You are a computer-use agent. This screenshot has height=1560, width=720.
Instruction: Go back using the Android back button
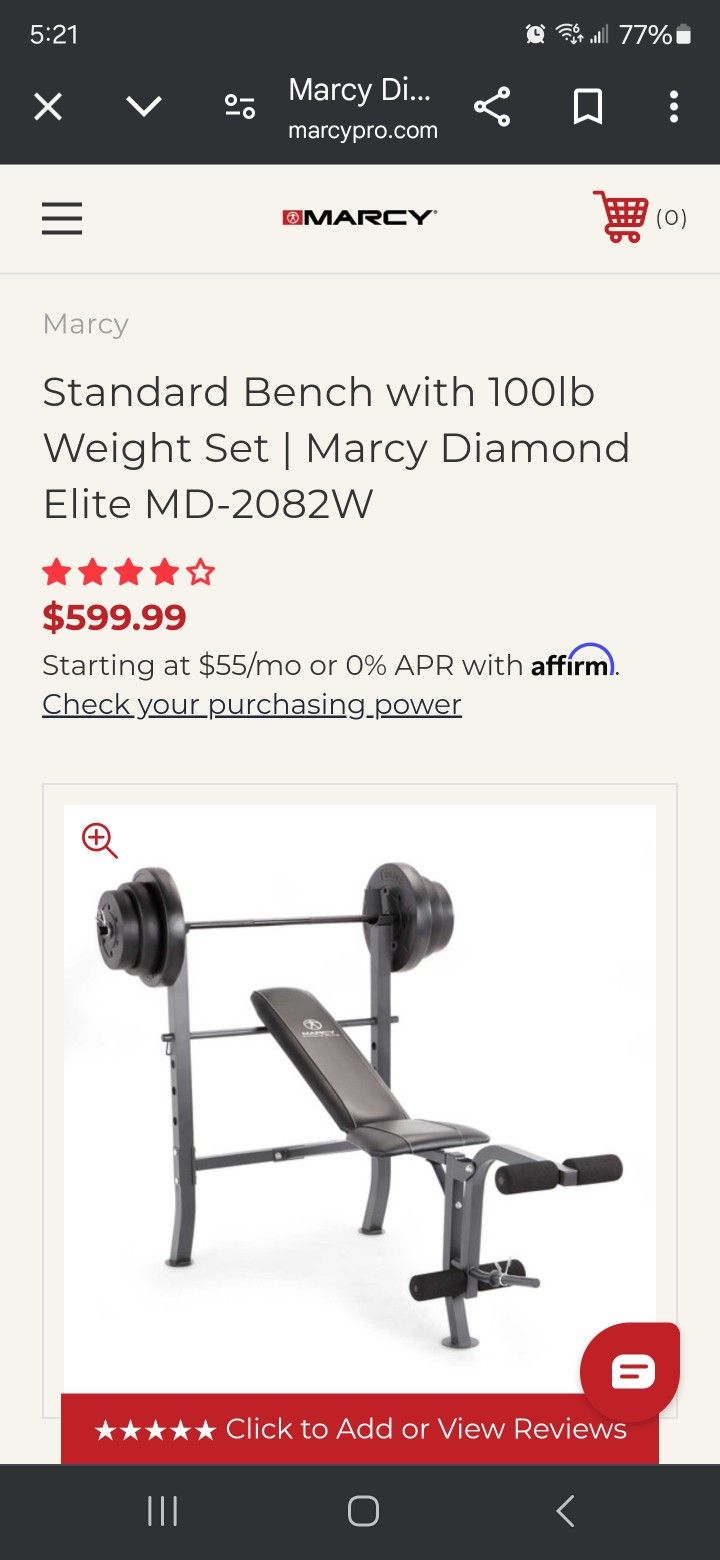click(x=564, y=1512)
